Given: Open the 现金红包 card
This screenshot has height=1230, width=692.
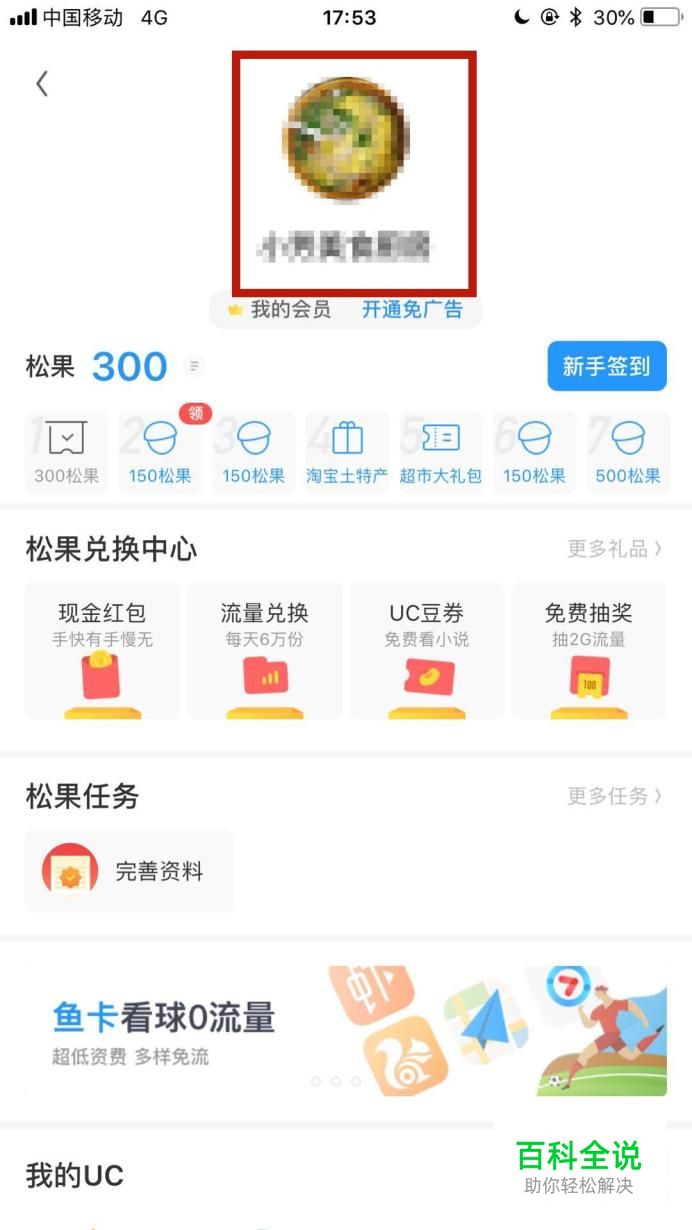Looking at the screenshot, I should coord(103,651).
